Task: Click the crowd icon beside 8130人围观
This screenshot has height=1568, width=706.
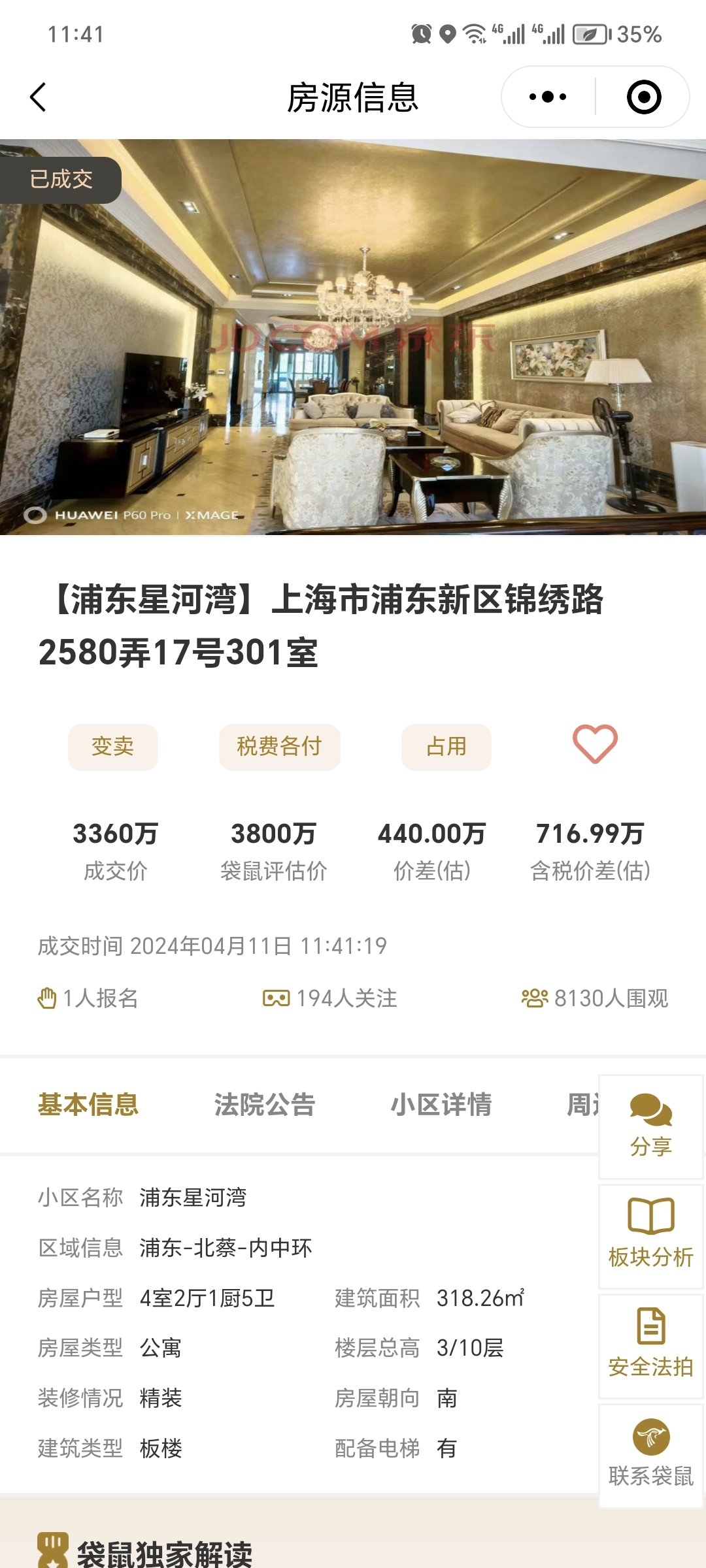Action: click(534, 998)
